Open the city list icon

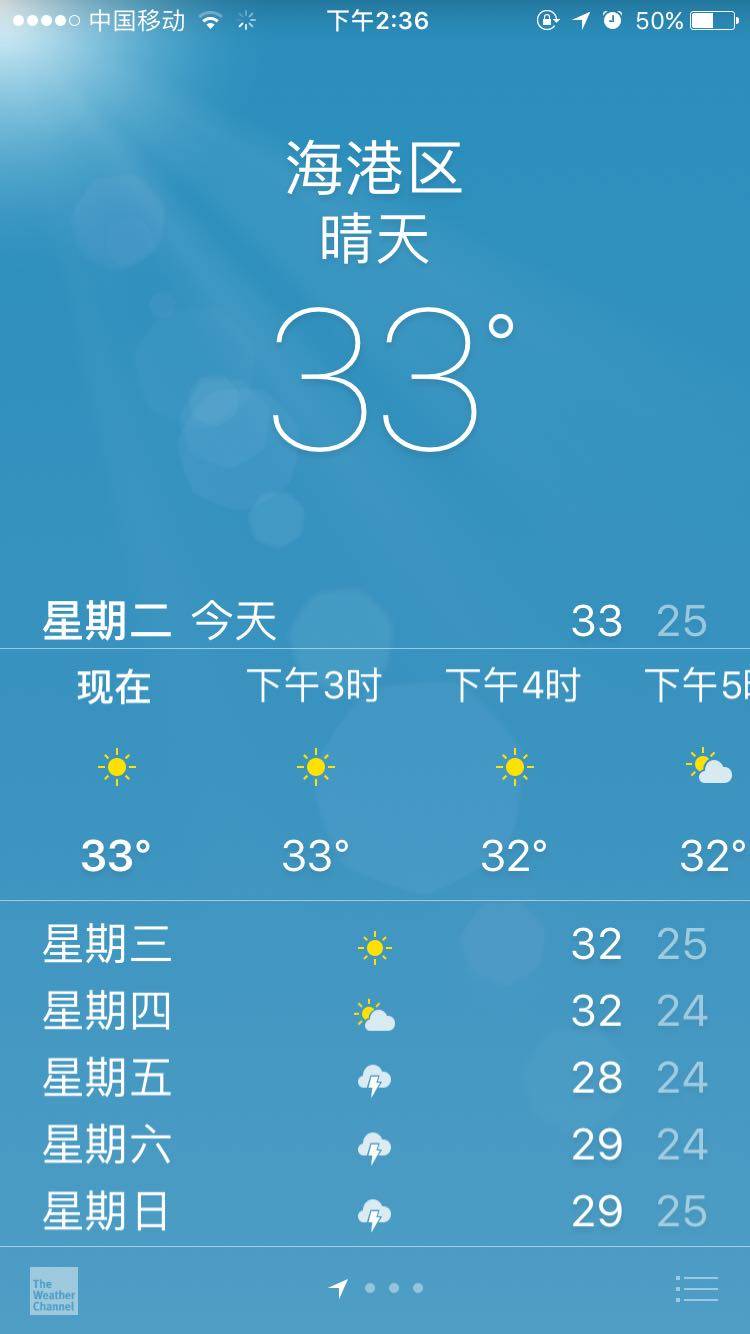tap(697, 1289)
